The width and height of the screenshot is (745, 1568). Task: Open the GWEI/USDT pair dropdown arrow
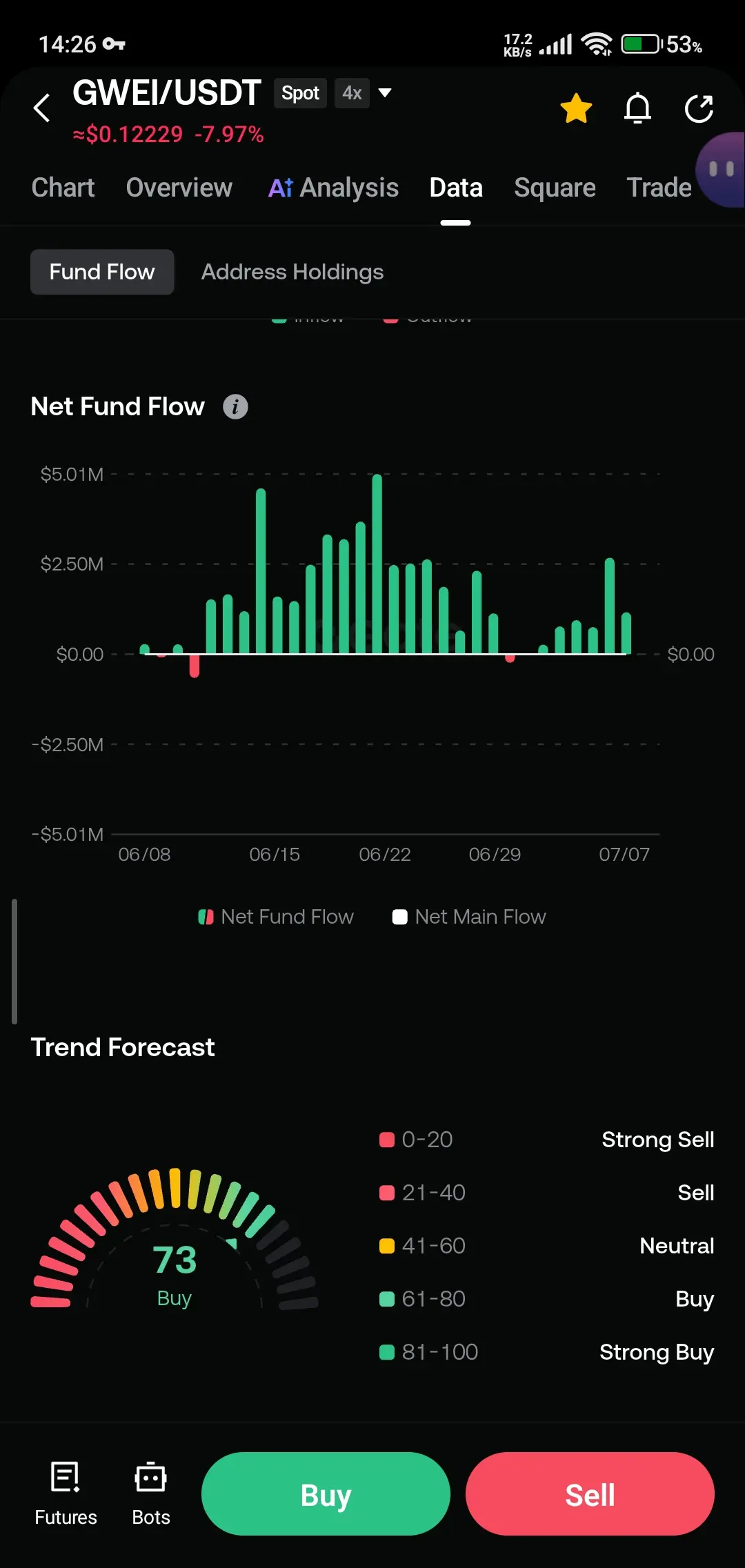click(x=385, y=92)
